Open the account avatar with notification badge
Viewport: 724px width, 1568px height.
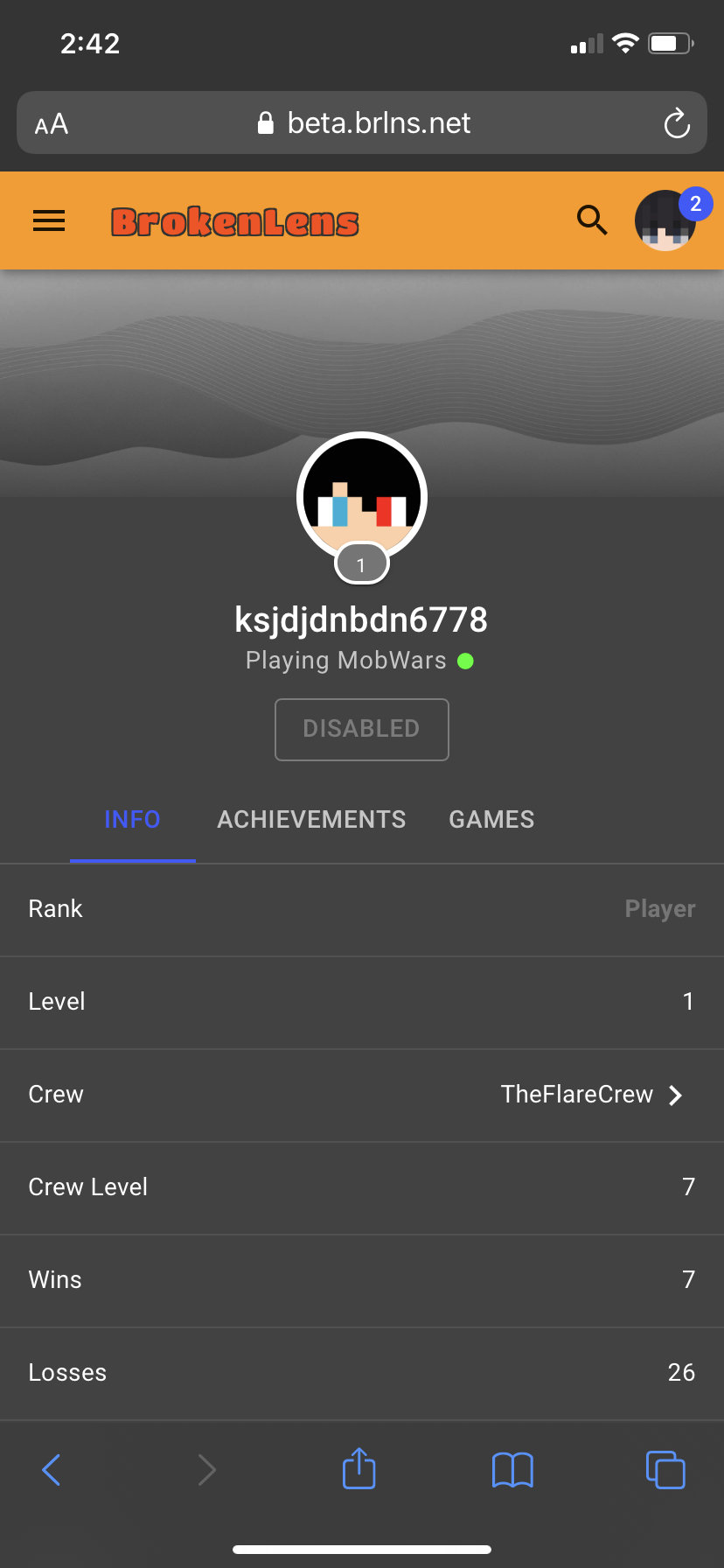point(667,220)
